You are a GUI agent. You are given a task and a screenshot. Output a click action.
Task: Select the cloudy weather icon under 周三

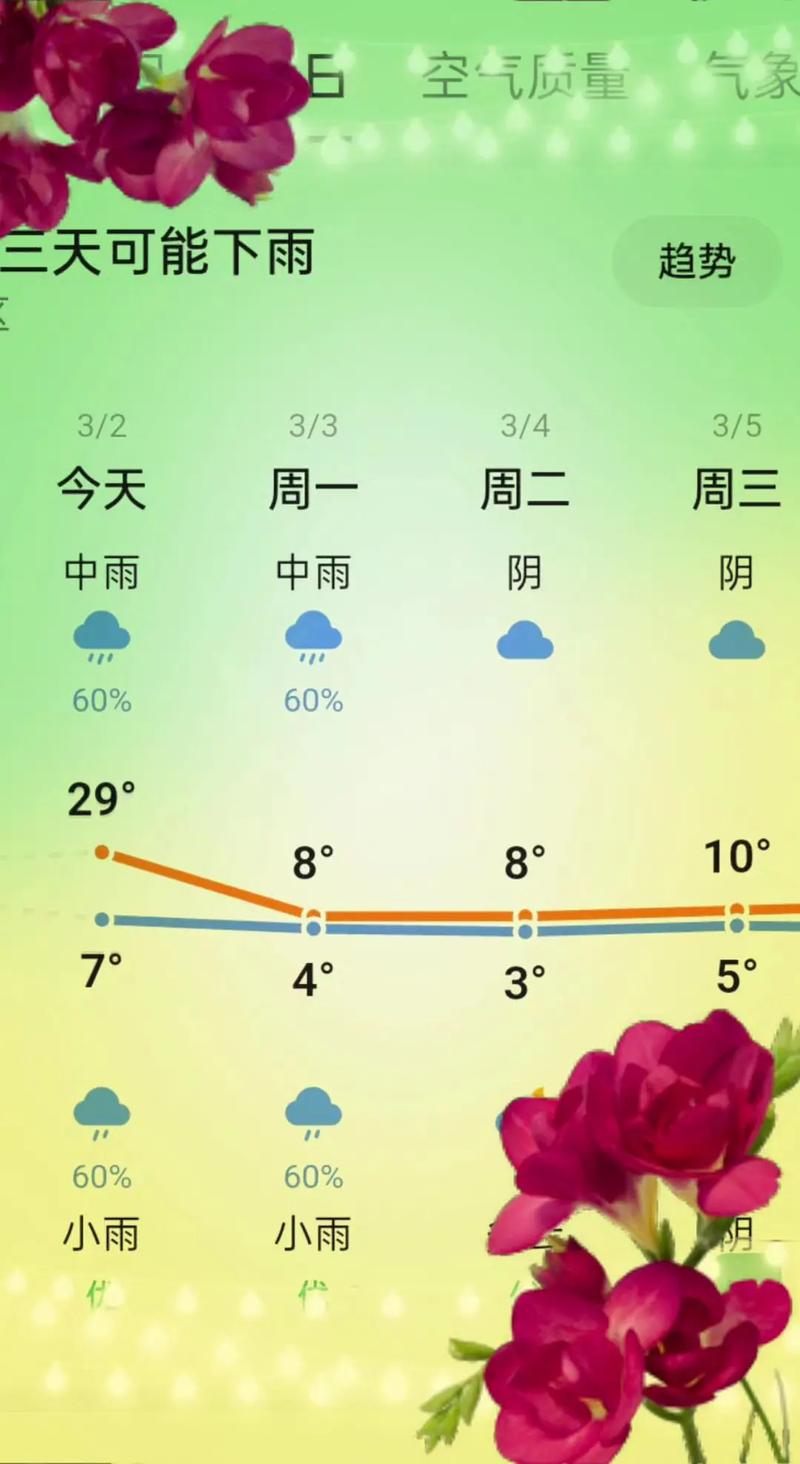point(737,640)
